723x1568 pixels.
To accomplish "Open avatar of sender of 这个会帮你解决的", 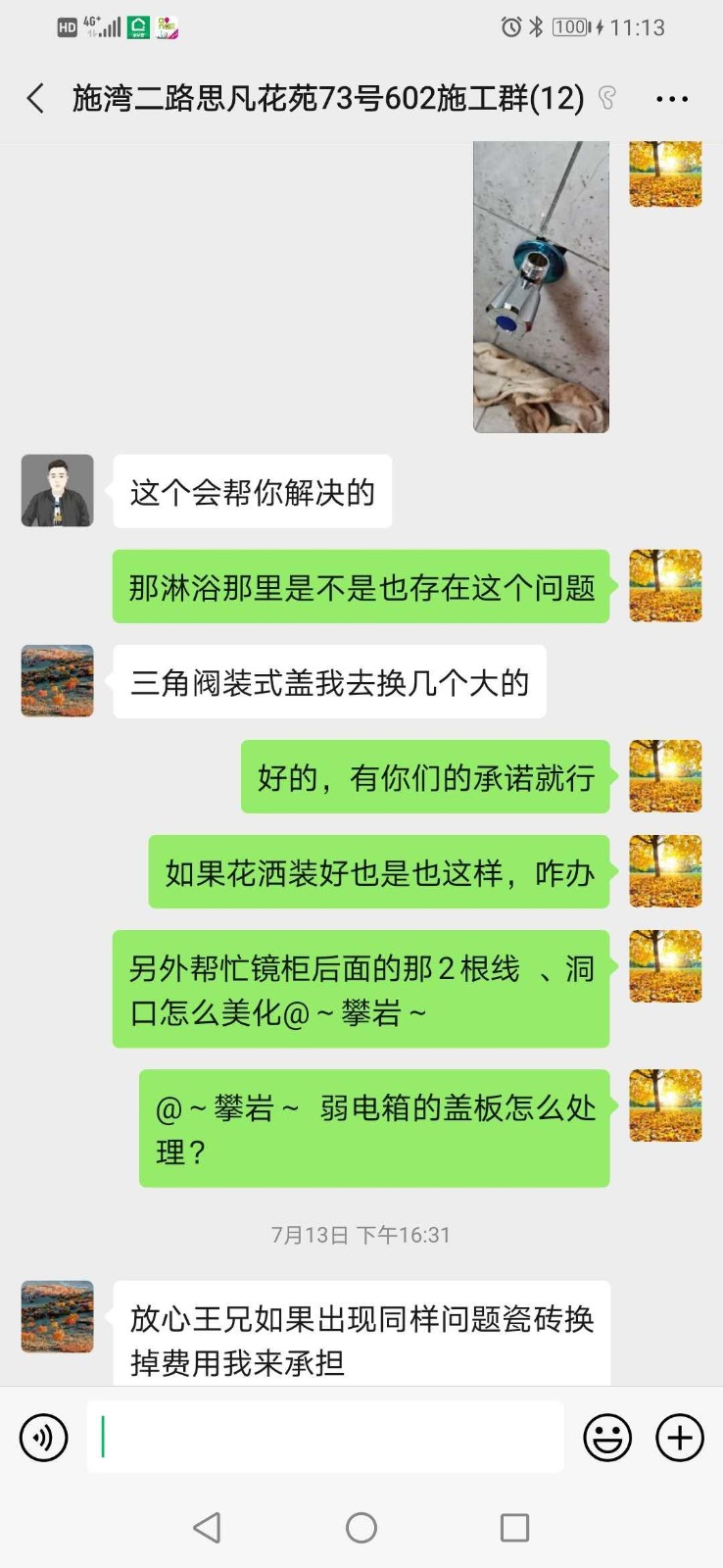I will point(58,490).
